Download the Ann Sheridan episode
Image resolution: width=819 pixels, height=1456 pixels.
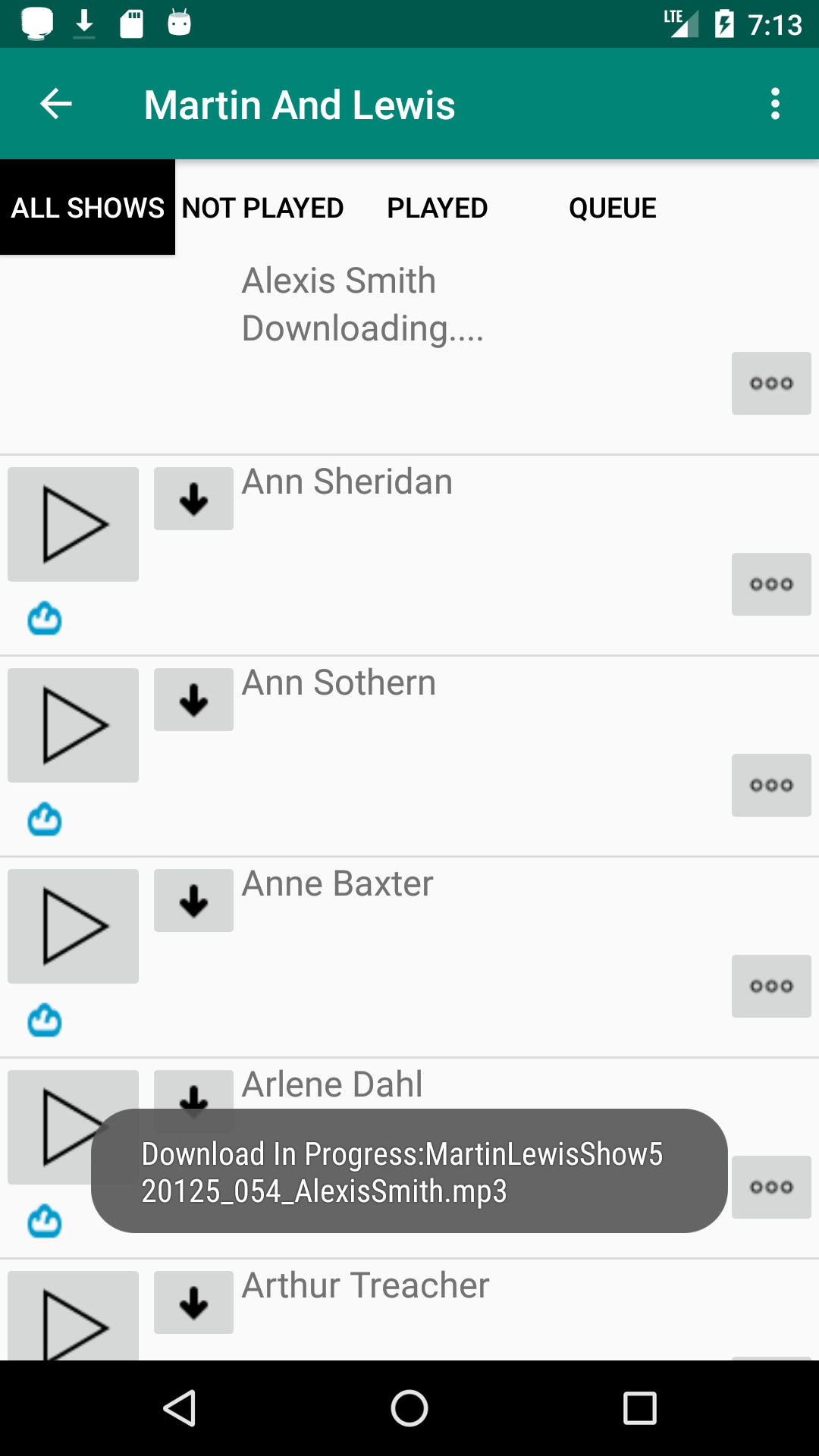[193, 498]
